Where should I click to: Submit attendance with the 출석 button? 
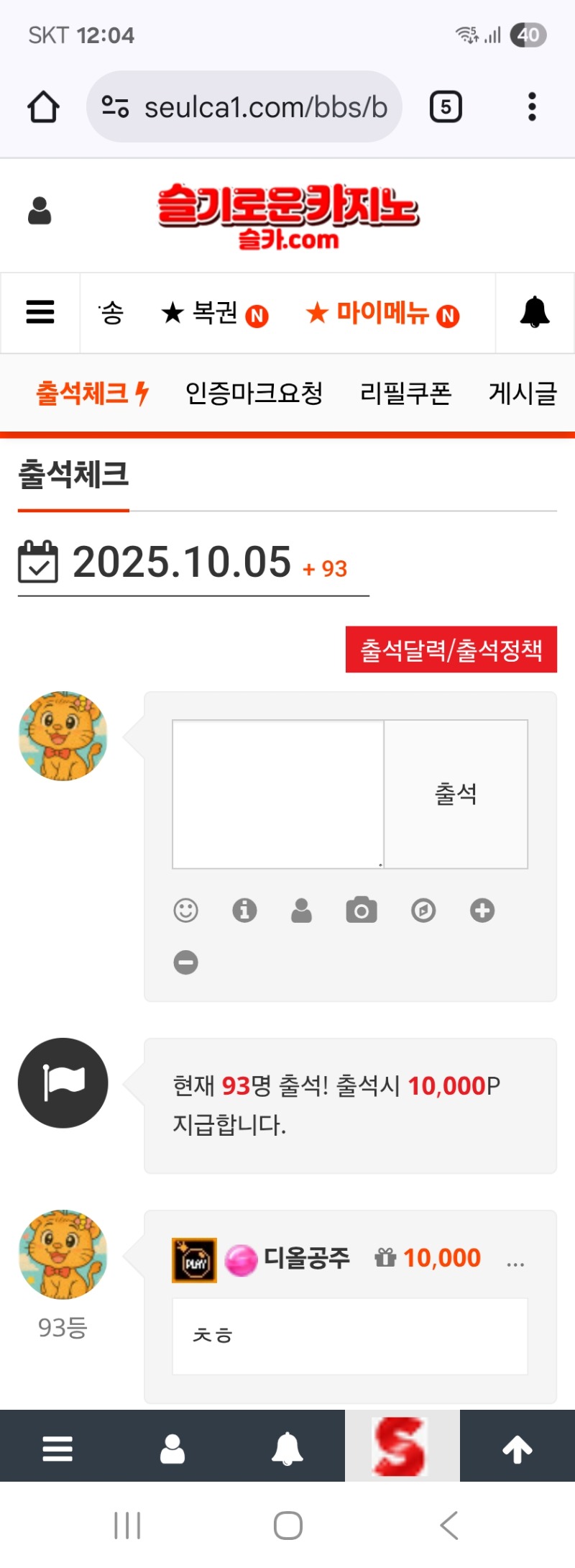tap(456, 794)
